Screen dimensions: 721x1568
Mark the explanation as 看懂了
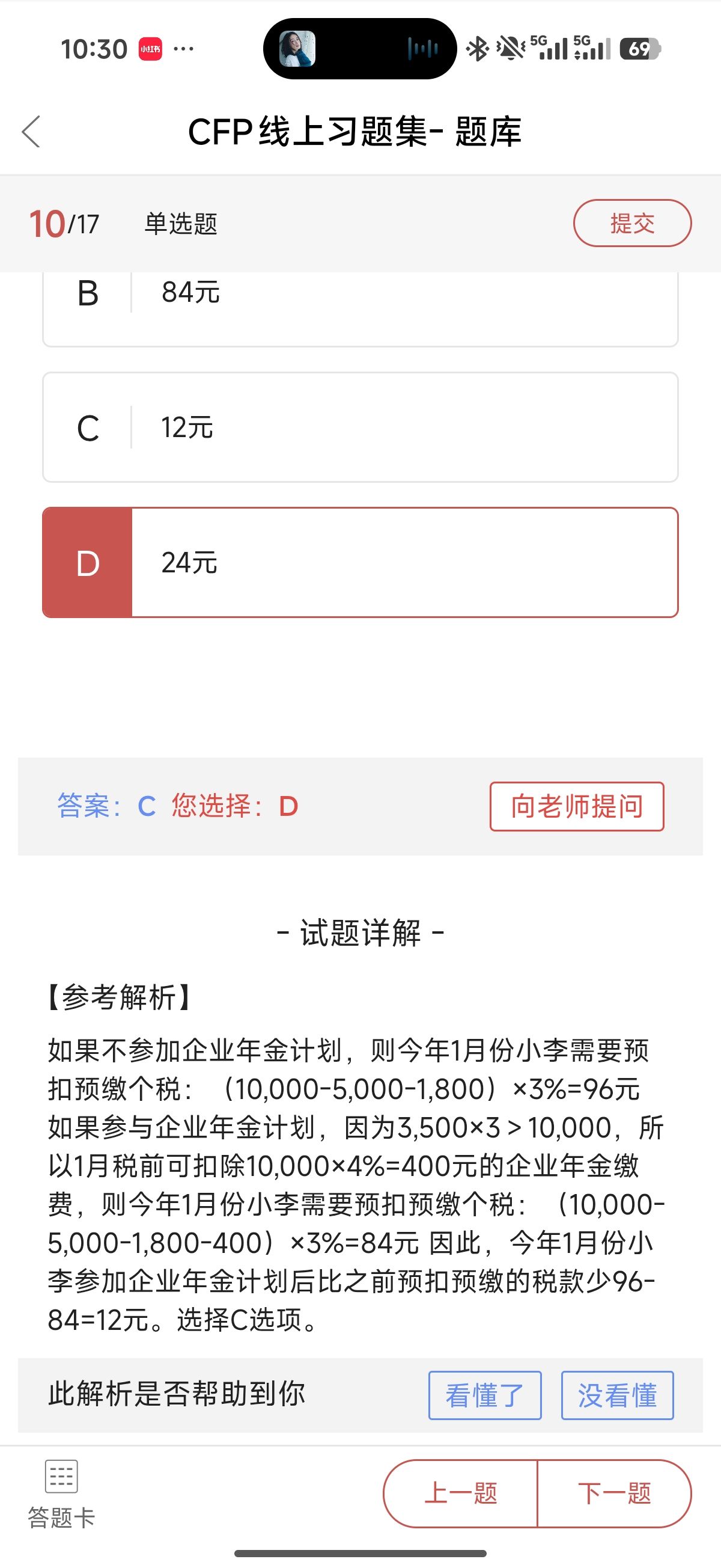tap(484, 1395)
